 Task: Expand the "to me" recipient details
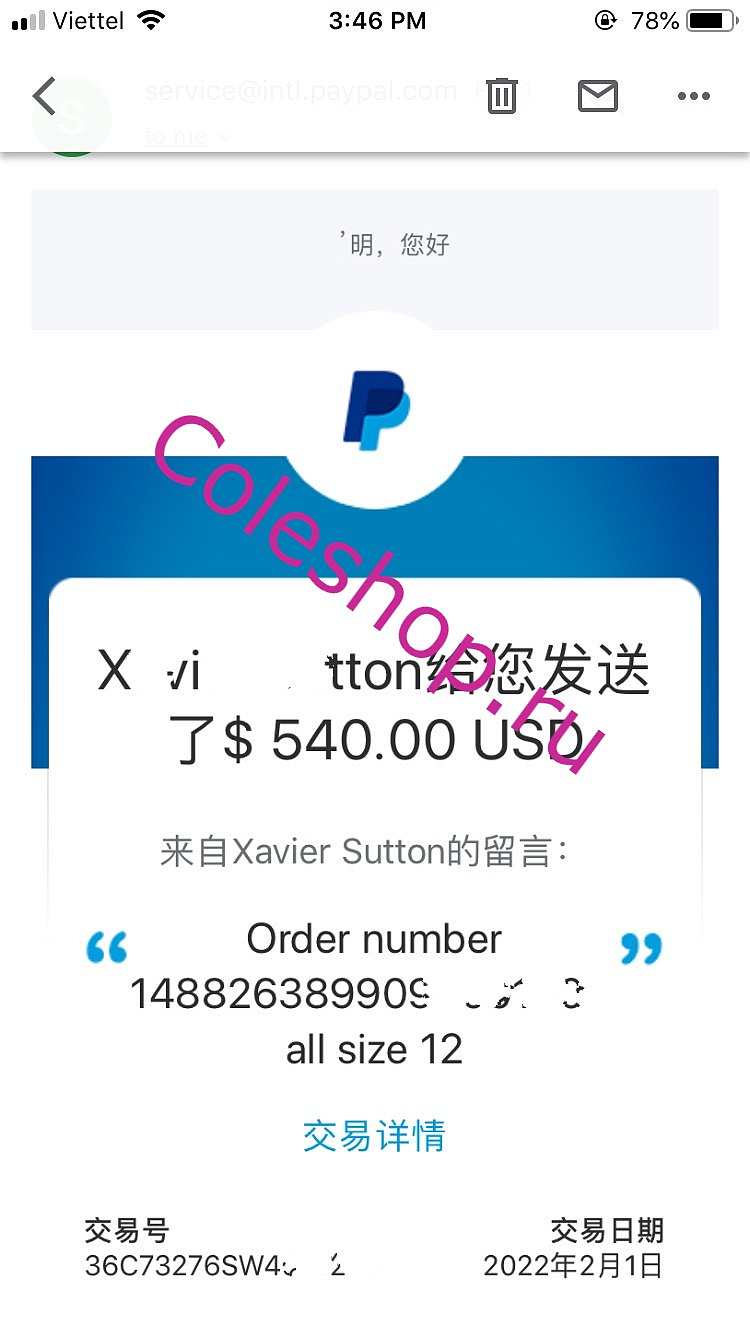(x=187, y=137)
